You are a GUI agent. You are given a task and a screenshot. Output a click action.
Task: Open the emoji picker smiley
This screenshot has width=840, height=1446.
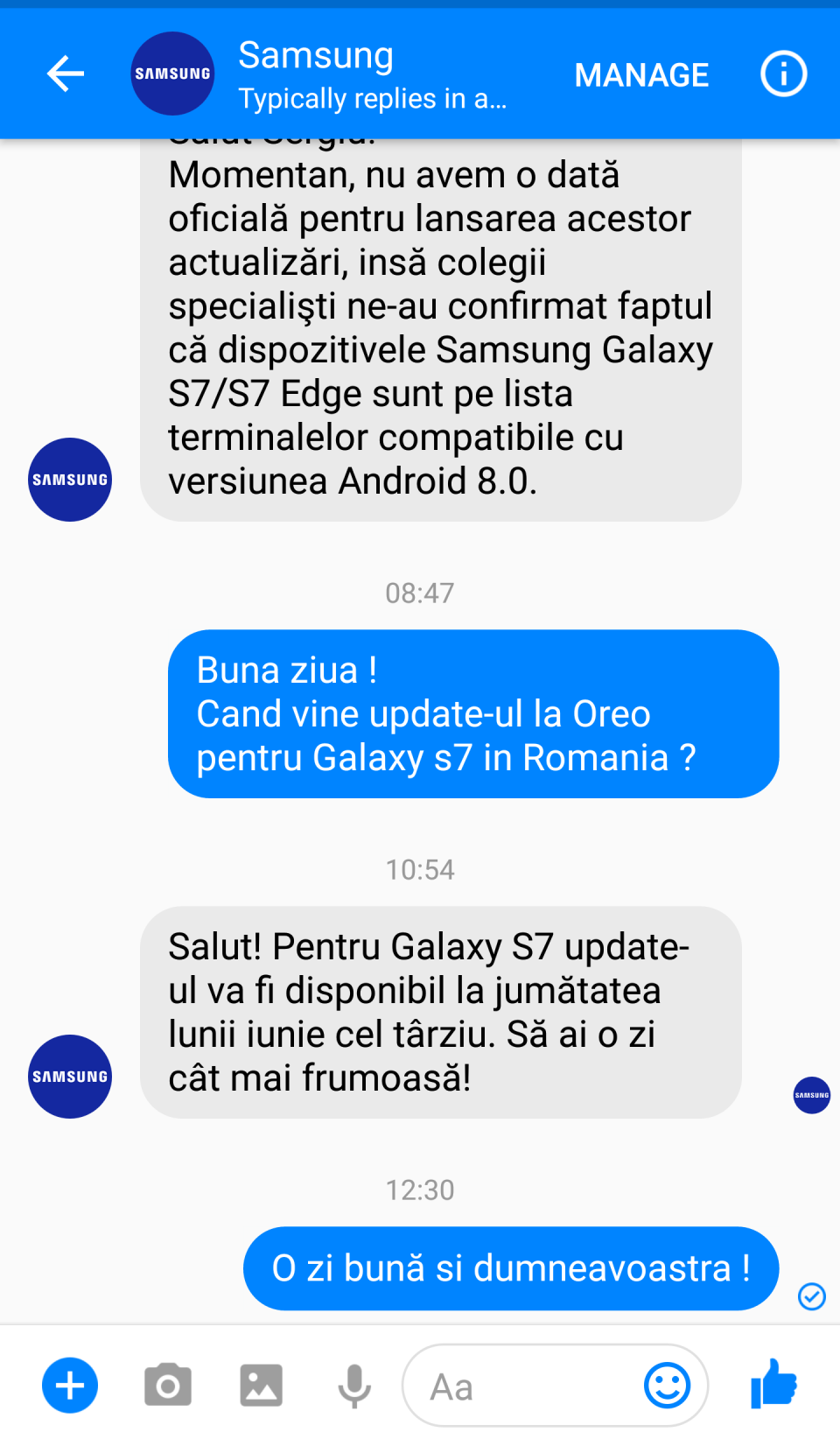(x=667, y=1386)
